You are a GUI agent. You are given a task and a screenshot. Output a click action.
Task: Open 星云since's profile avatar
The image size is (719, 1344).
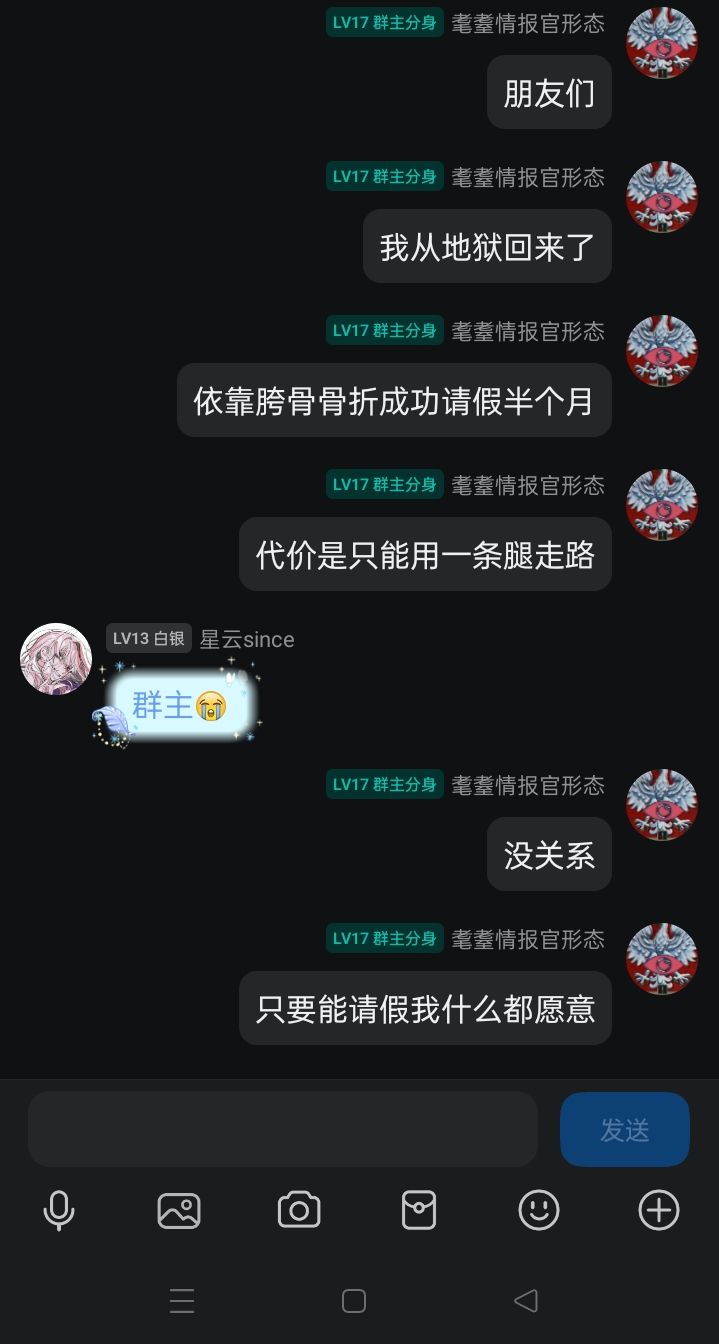tap(56, 659)
